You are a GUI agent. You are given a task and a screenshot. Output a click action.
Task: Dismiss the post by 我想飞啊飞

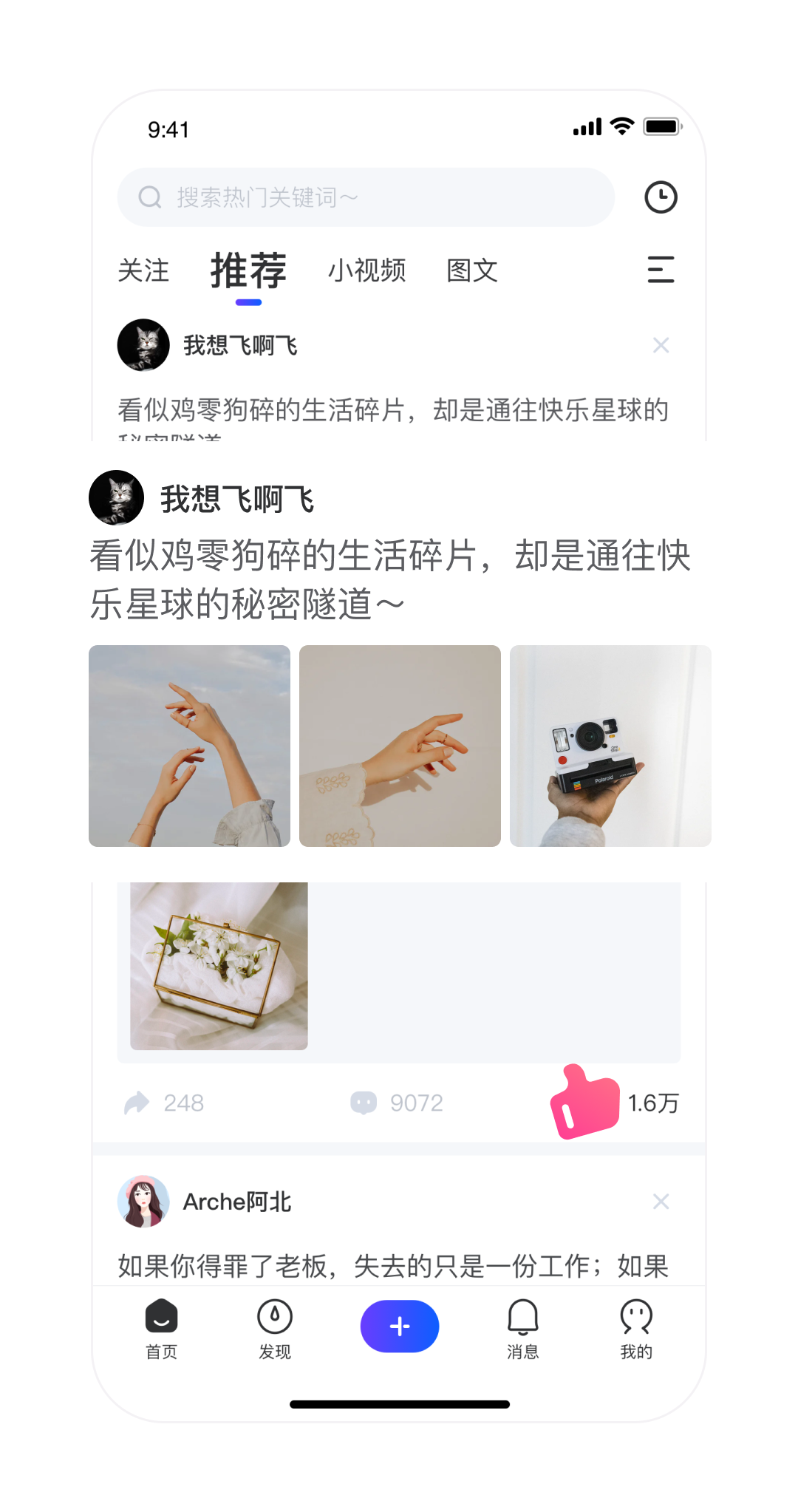tap(661, 345)
